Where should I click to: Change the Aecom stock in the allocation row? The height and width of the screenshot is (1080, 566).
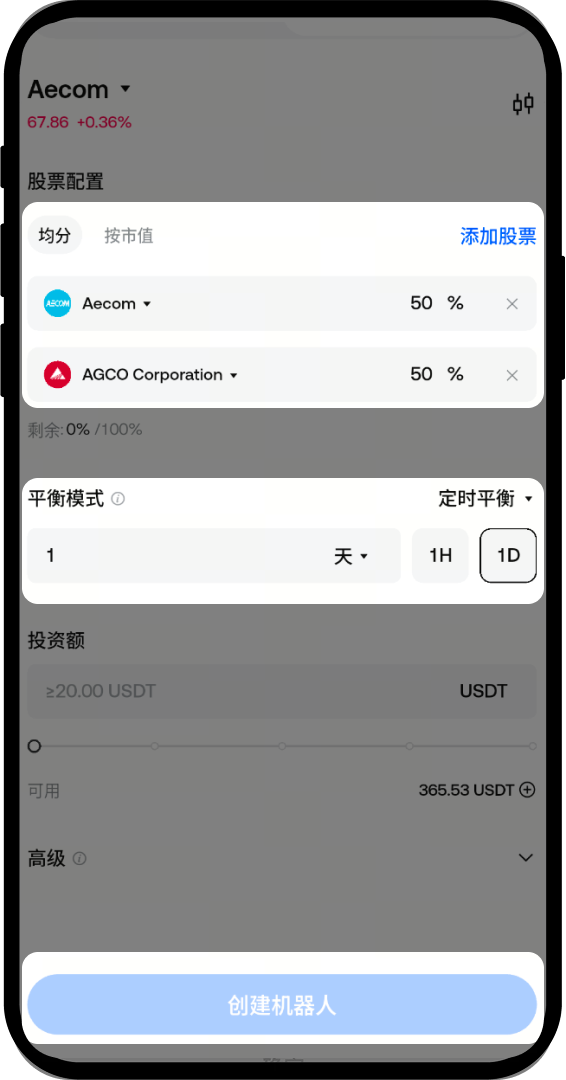(x=116, y=303)
